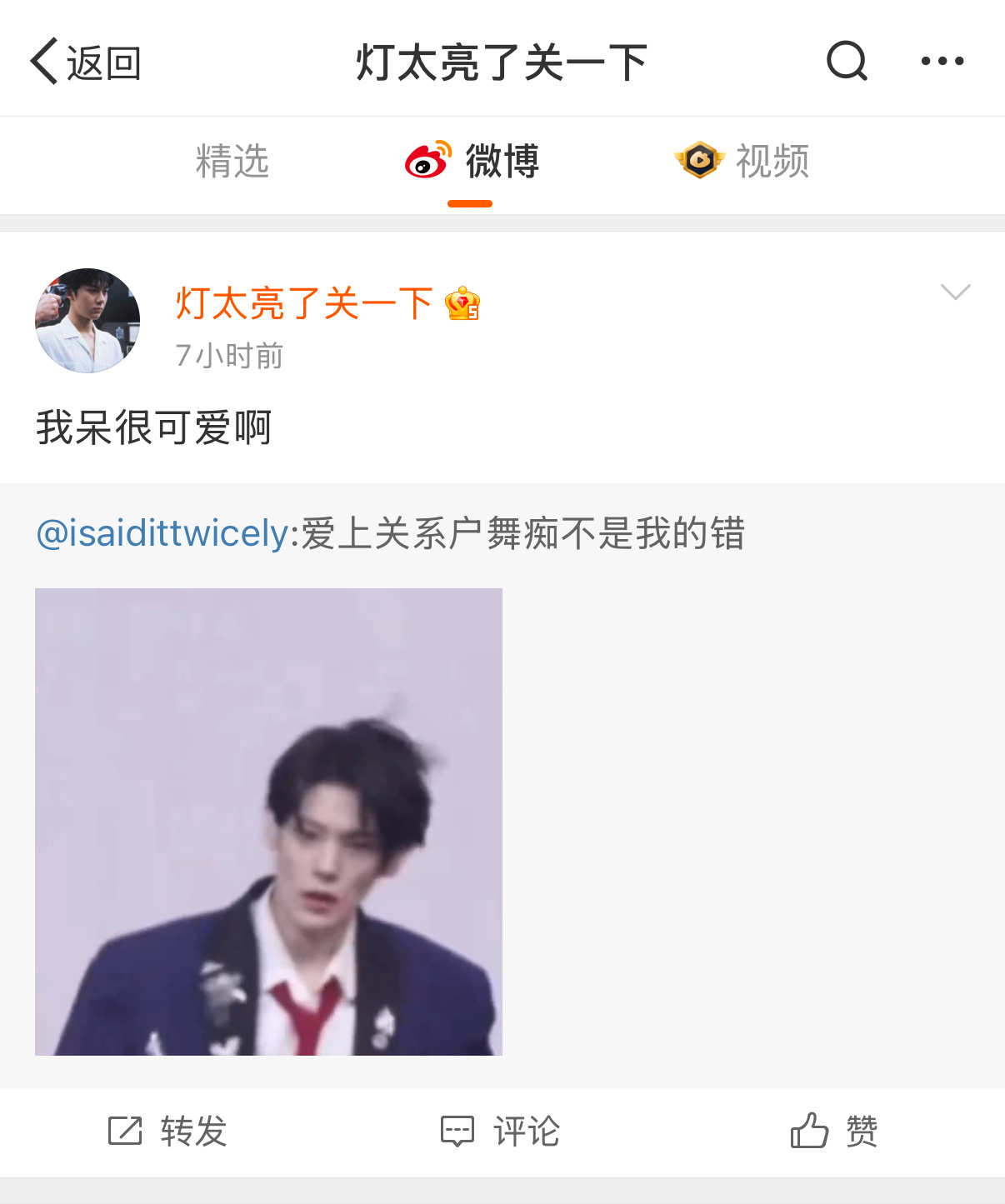This screenshot has width=1005, height=1204.
Task: Open post detail via the timestamp 7小时前
Action: coord(228,356)
